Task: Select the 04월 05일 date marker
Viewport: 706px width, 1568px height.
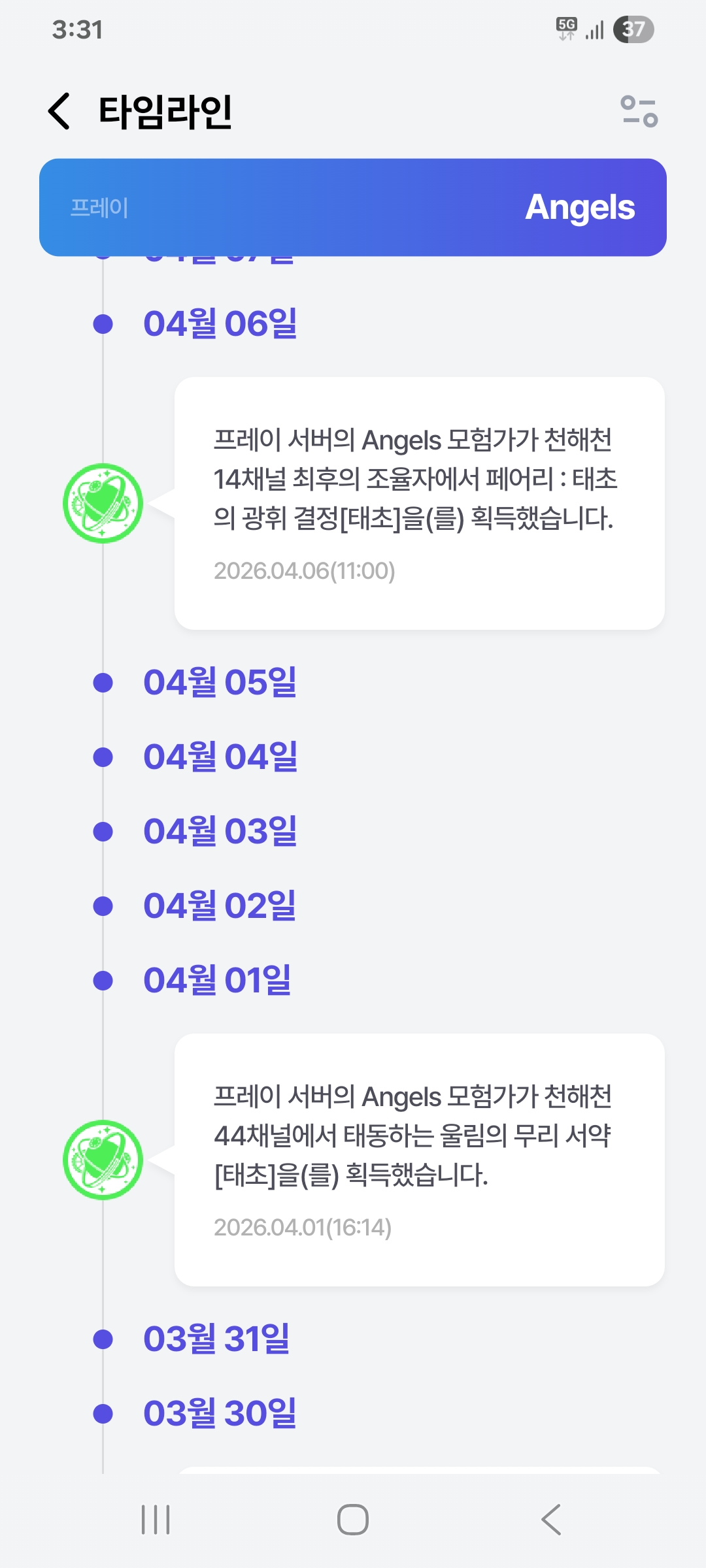Action: [x=220, y=683]
